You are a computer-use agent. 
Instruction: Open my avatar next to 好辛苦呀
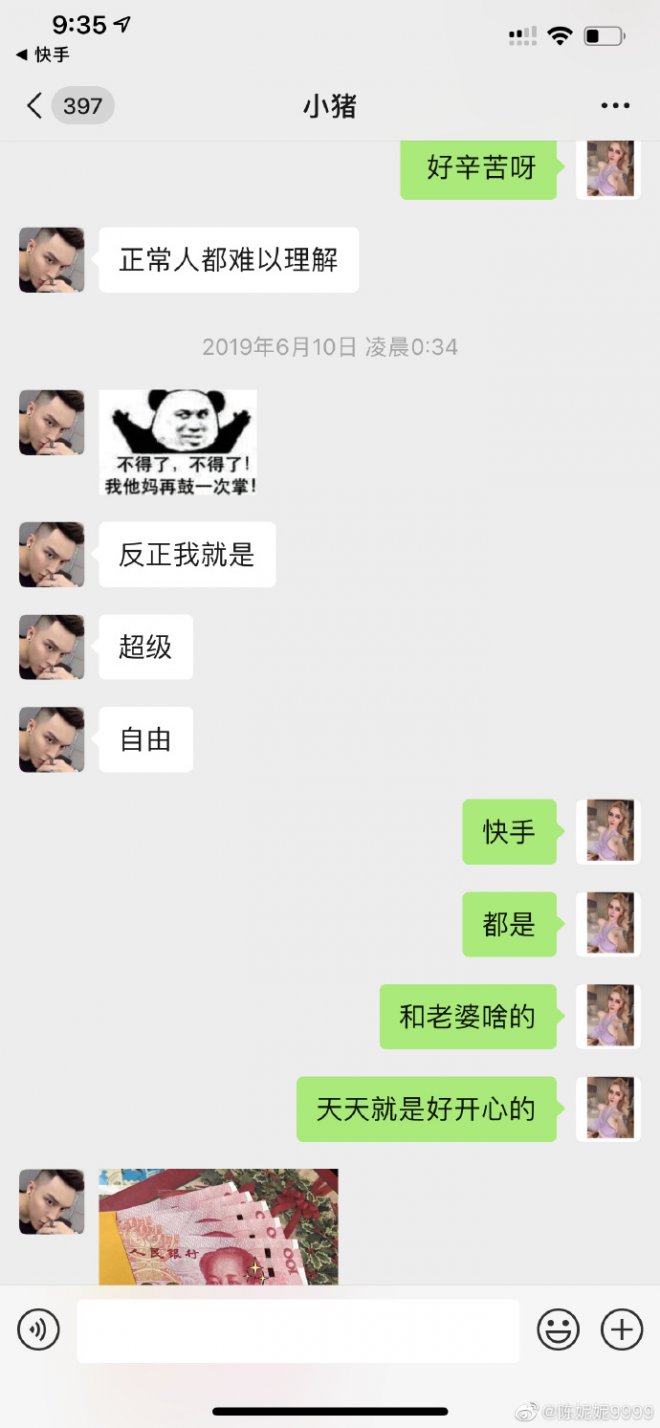pyautogui.click(x=609, y=168)
